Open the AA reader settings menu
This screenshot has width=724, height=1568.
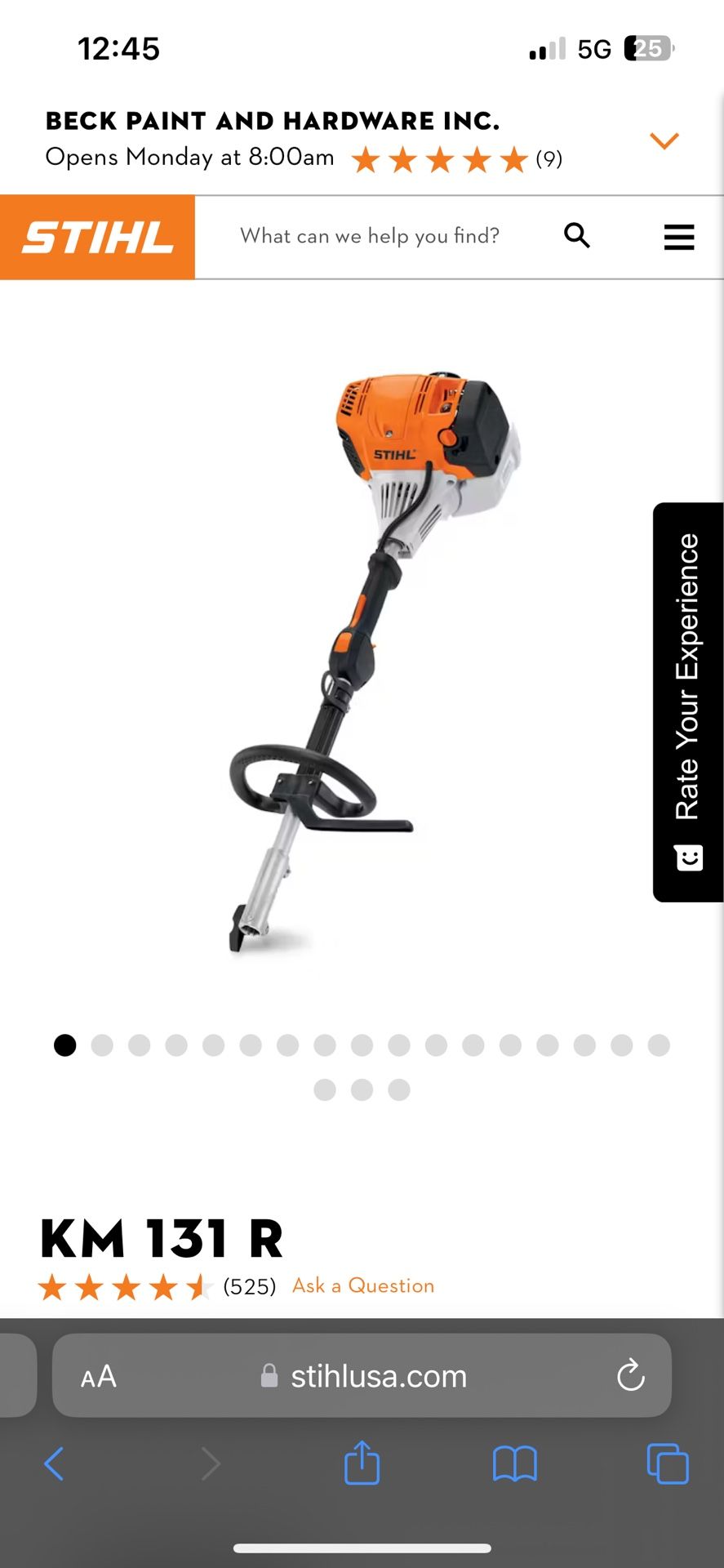tap(99, 1377)
